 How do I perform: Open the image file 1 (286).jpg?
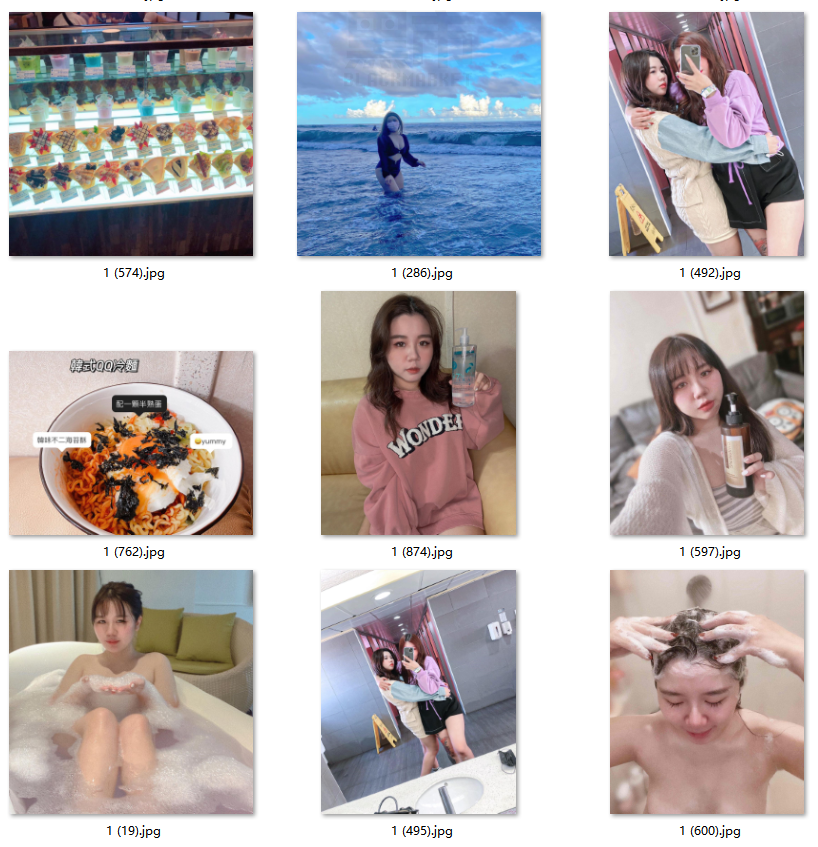point(419,134)
